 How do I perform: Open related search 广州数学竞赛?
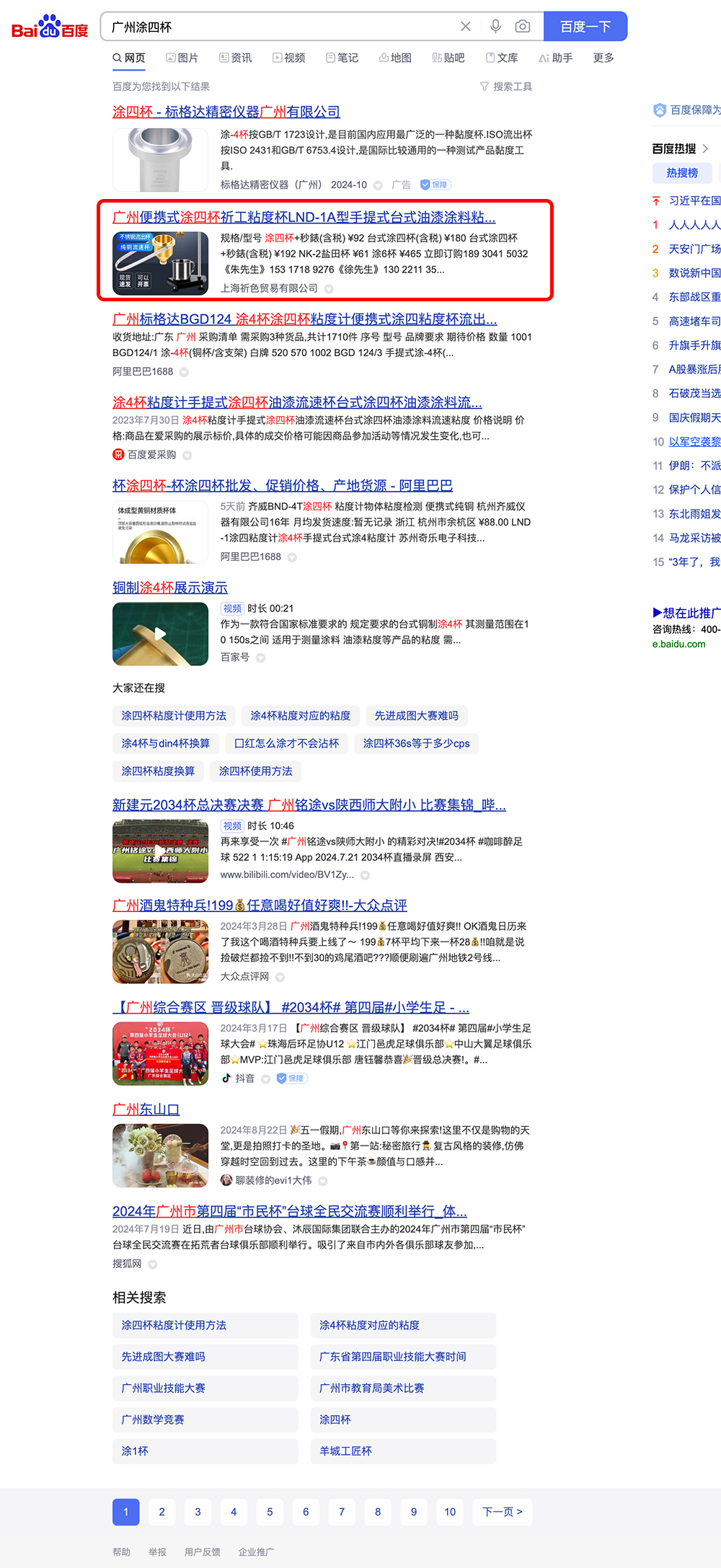click(153, 1419)
